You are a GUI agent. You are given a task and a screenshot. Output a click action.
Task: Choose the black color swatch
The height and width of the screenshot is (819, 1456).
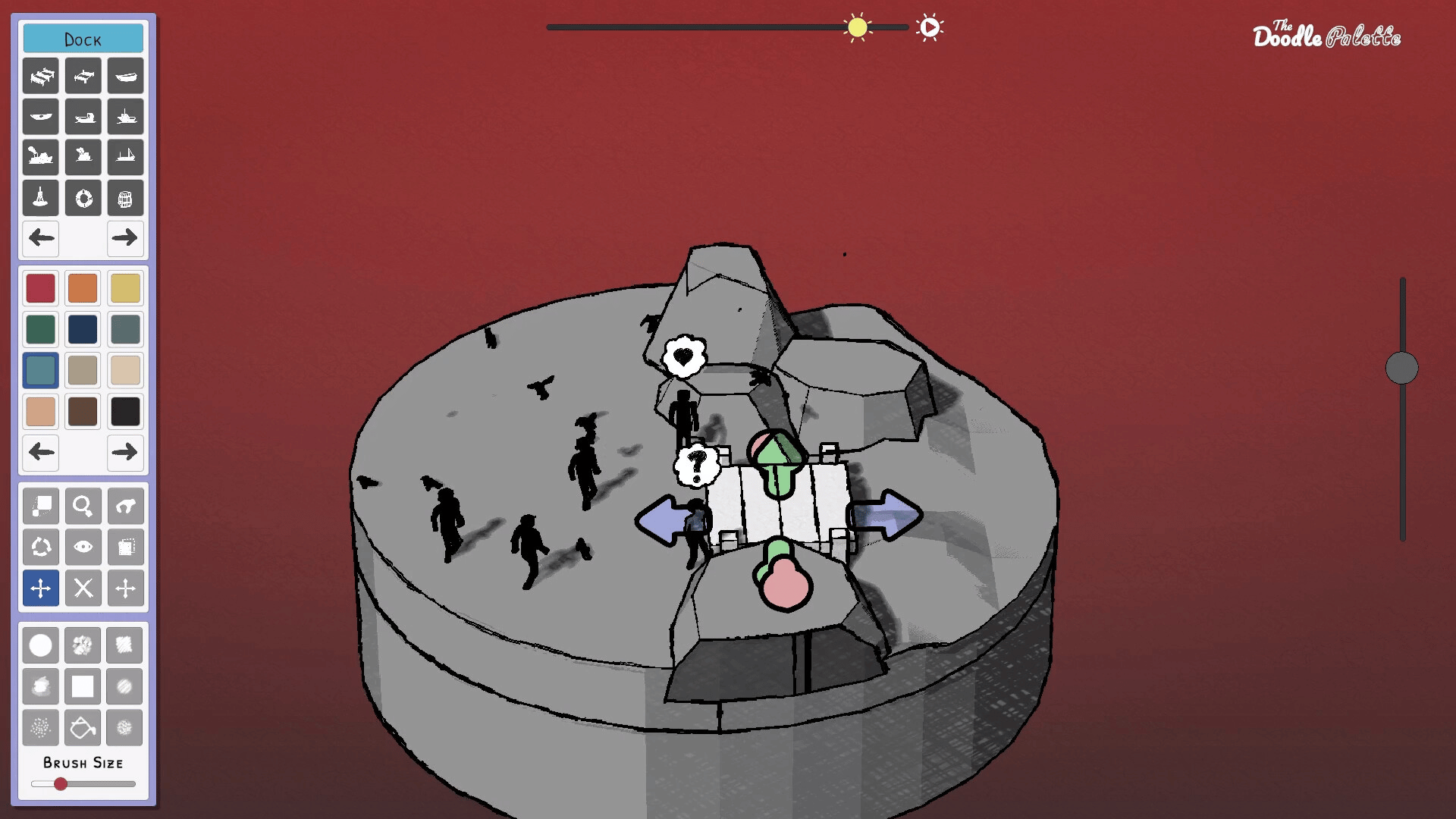click(125, 412)
